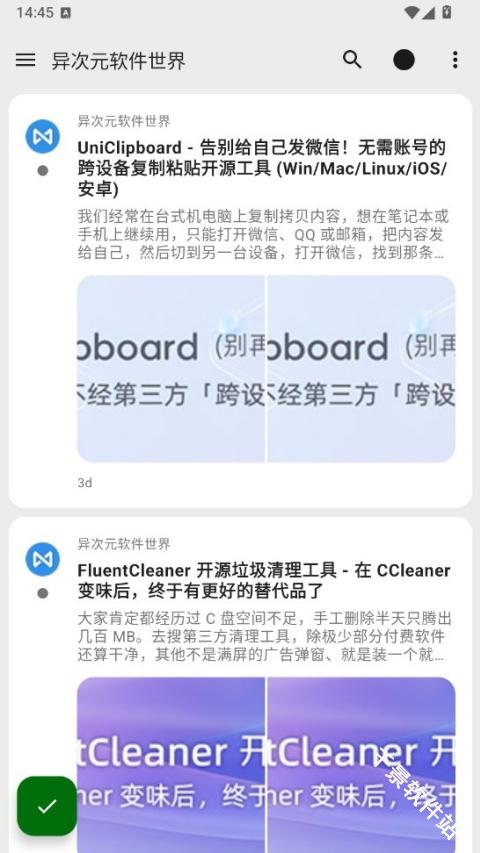Tap the feed icon beside FluentCleaner article
This screenshot has height=853, width=480.
tap(42, 559)
